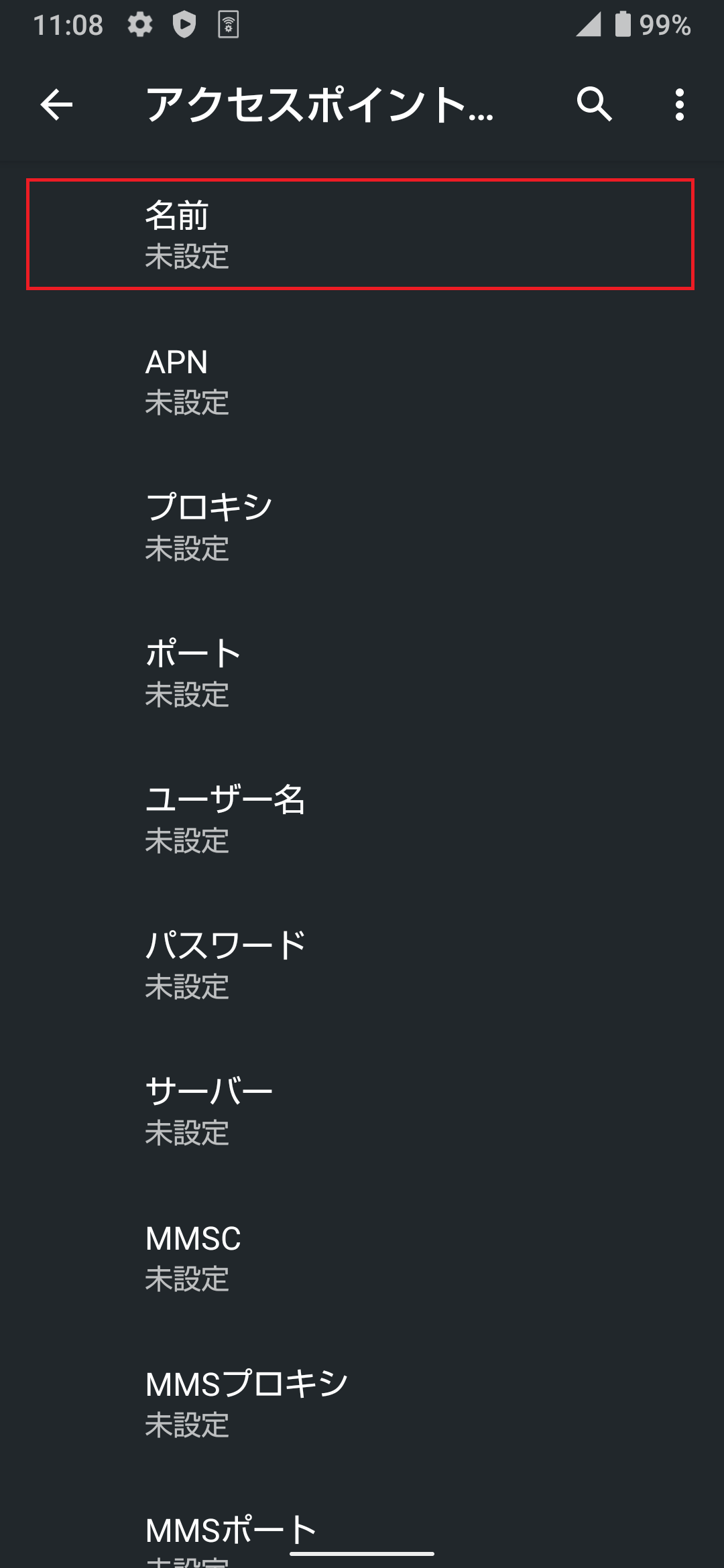Edit the サーバー setting

pos(362,1111)
